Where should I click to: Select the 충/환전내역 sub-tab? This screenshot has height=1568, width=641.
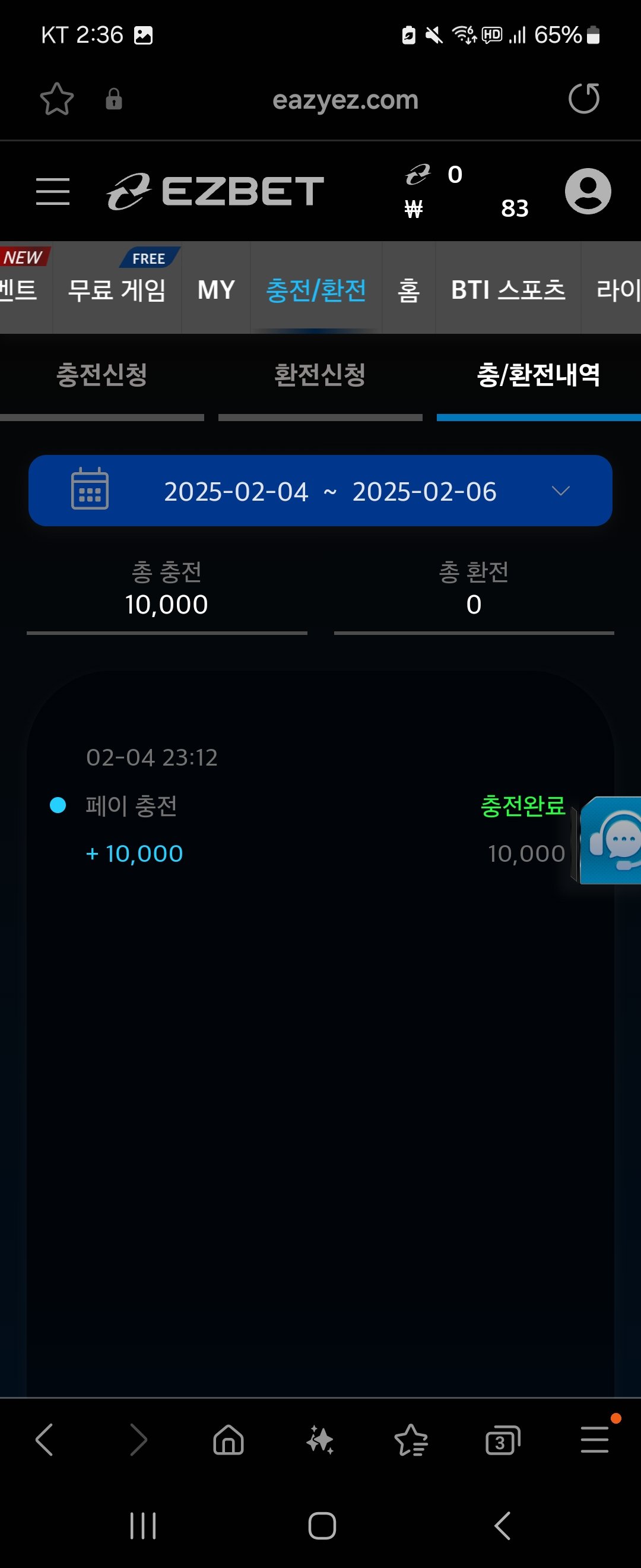click(x=538, y=375)
